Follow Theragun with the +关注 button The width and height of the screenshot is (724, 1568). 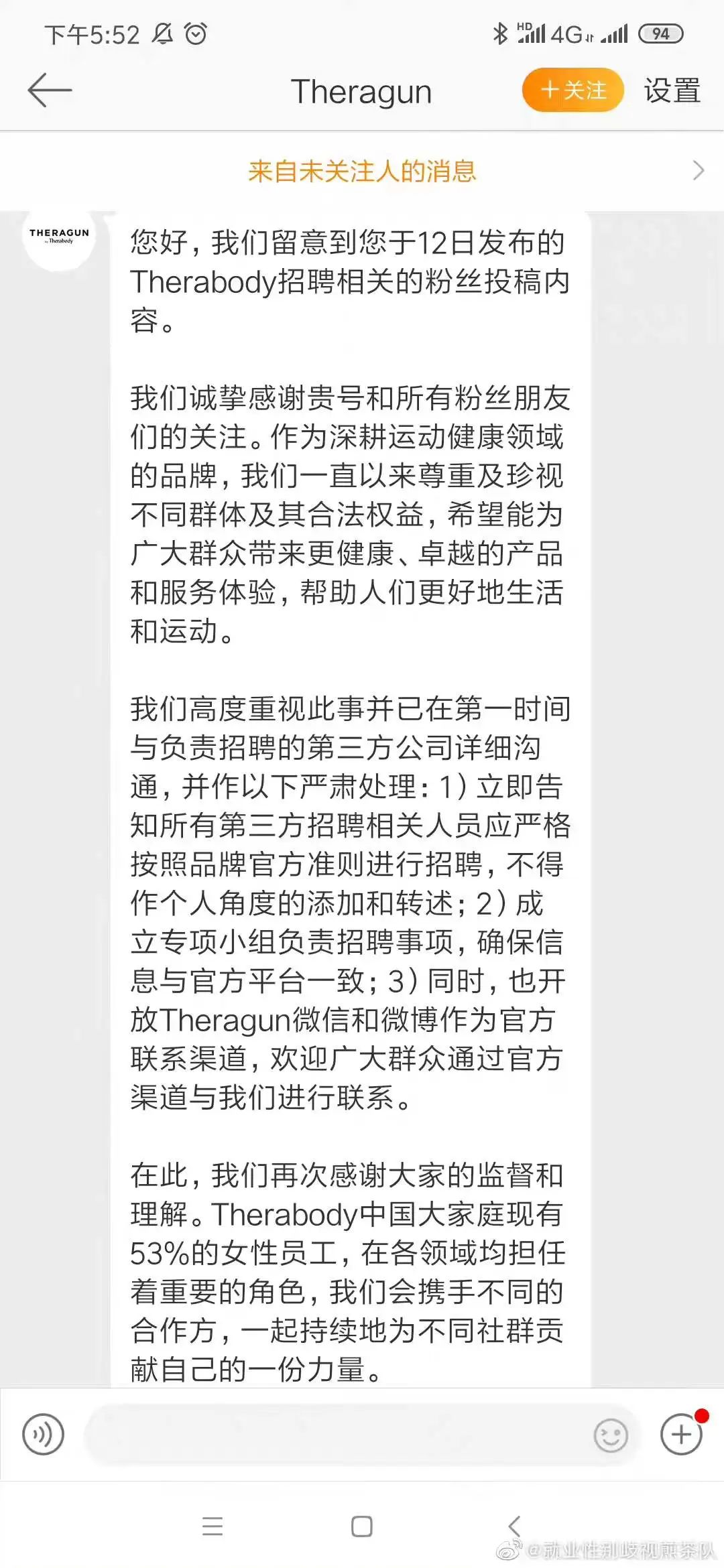(573, 90)
